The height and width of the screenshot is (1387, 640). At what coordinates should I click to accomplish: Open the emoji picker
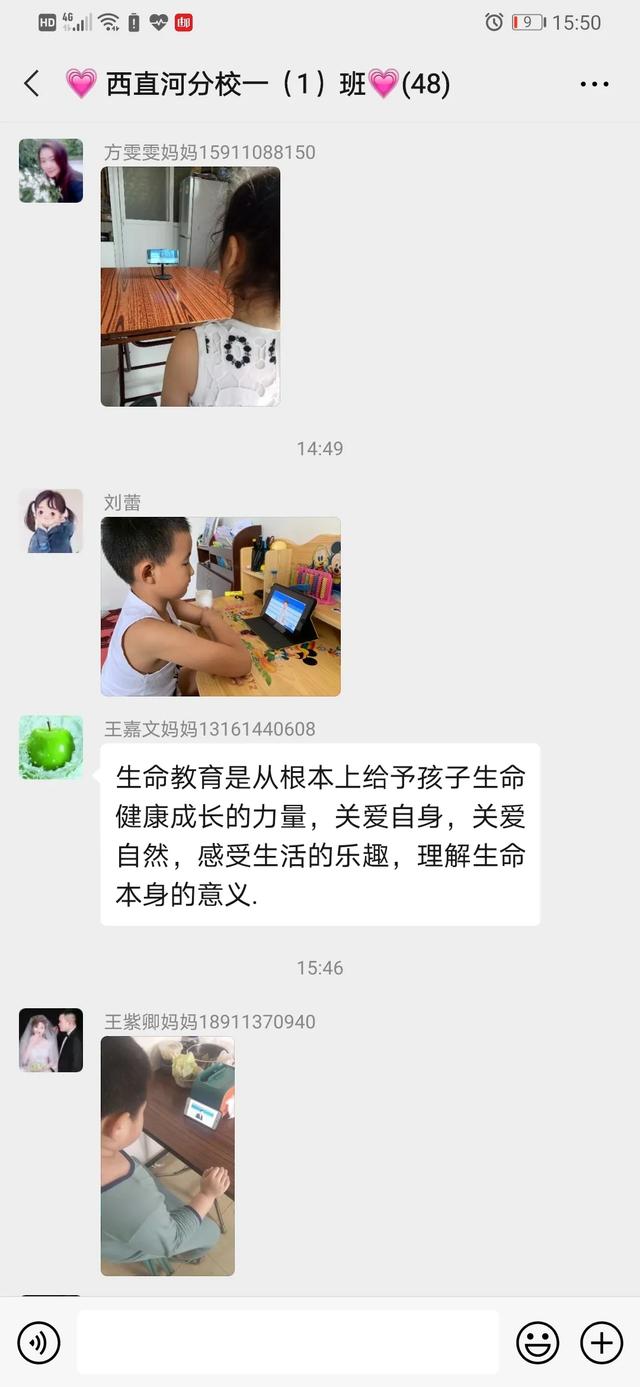tap(537, 1342)
